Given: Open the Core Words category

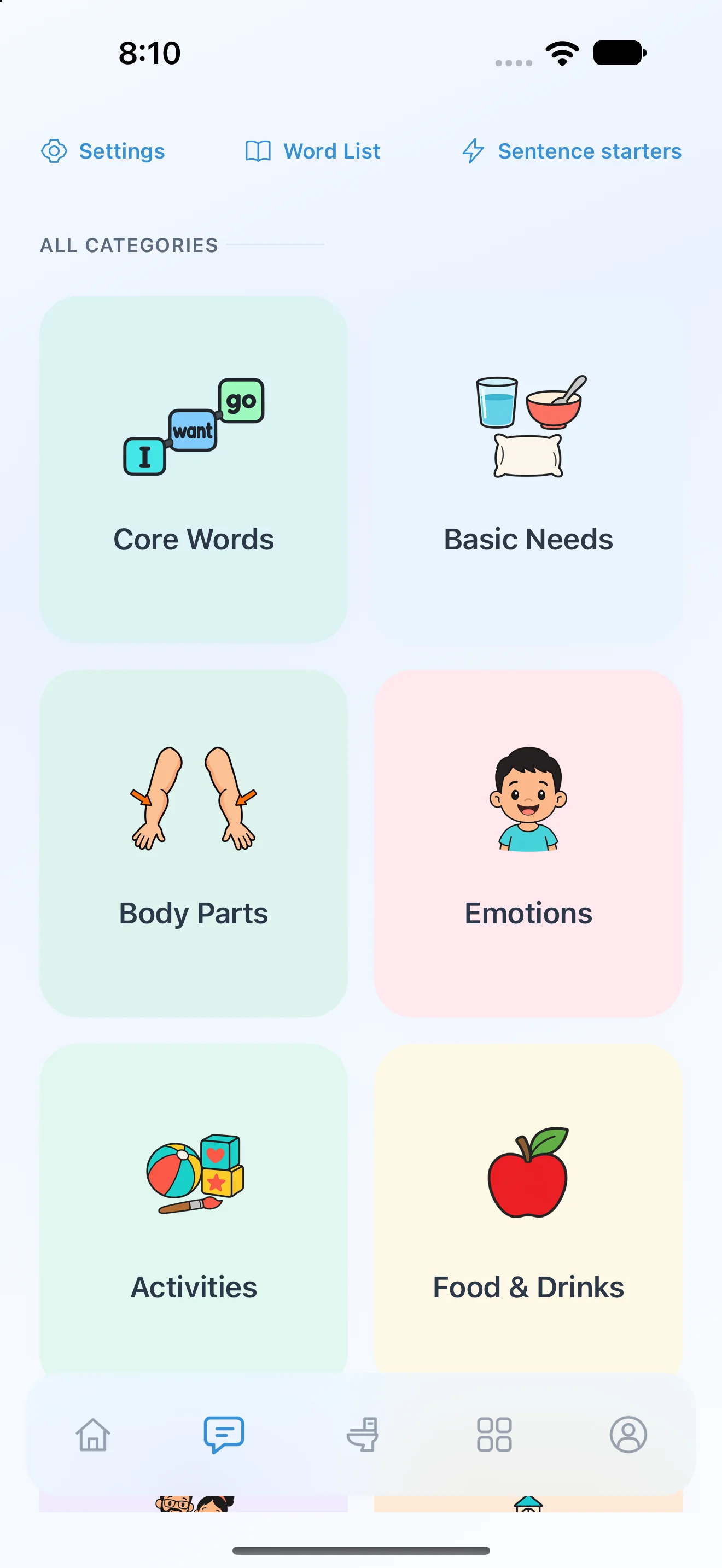Looking at the screenshot, I should (194, 469).
